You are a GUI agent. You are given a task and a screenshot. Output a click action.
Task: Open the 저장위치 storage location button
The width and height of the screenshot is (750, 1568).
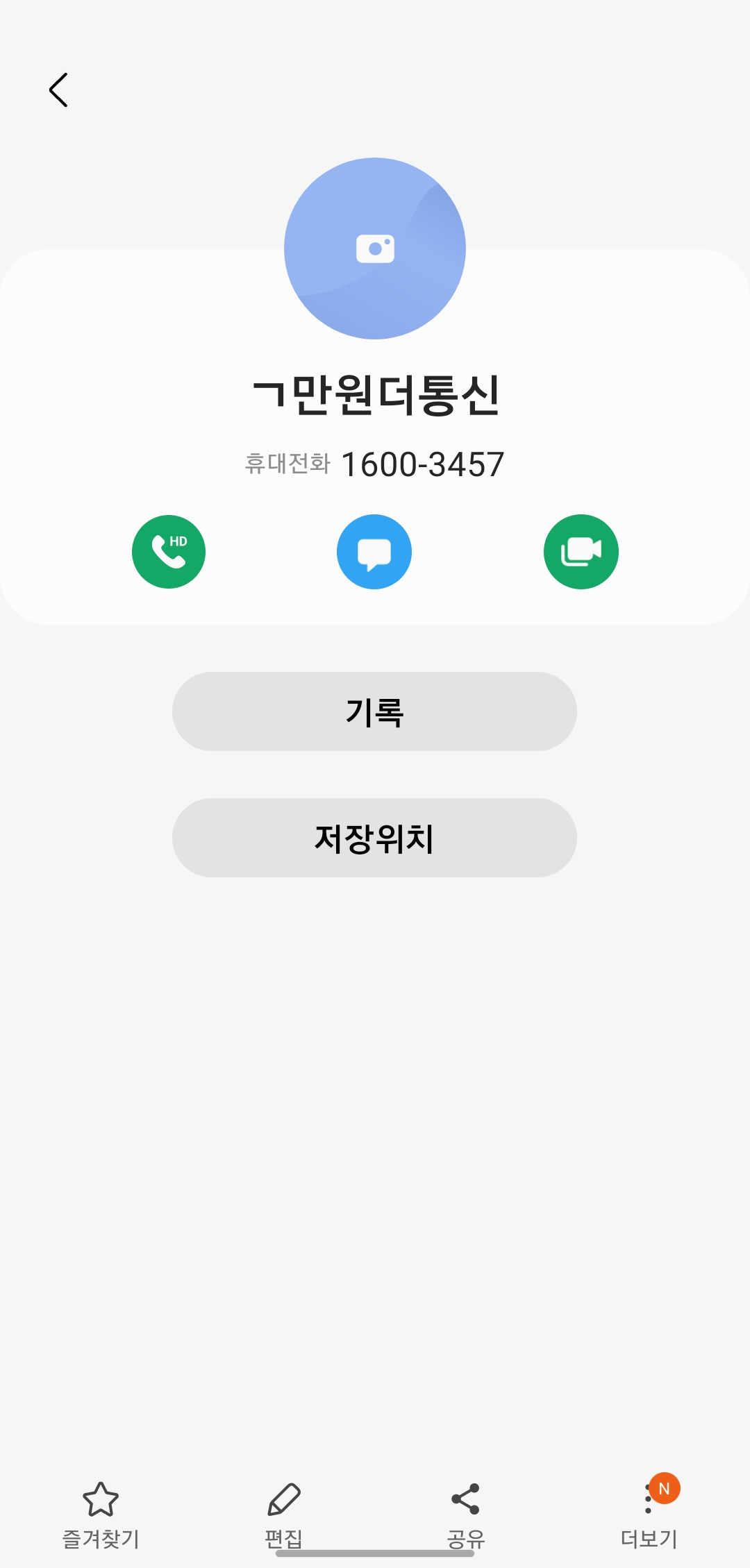374,838
